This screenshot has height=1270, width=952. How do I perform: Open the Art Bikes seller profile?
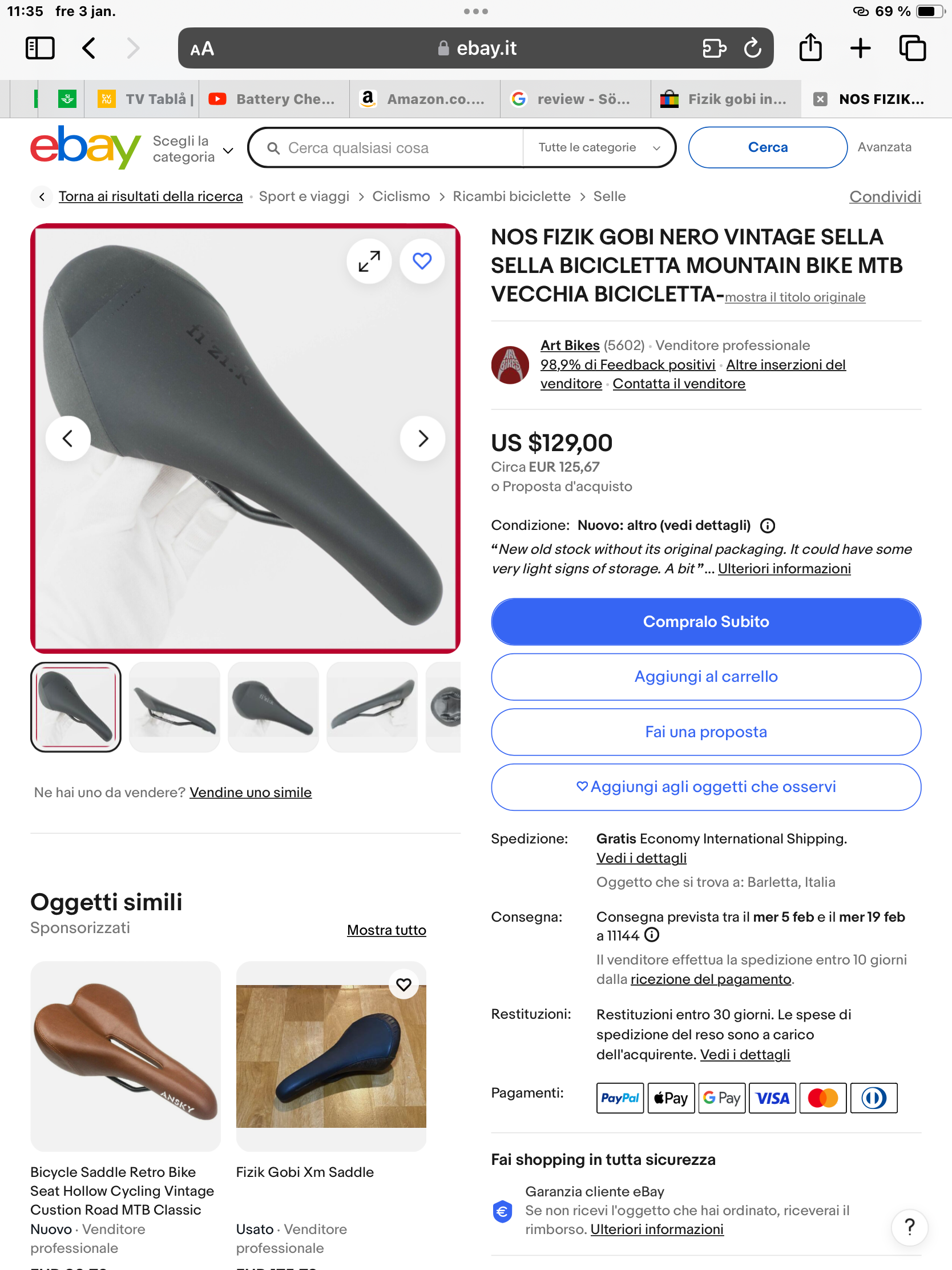pos(570,345)
